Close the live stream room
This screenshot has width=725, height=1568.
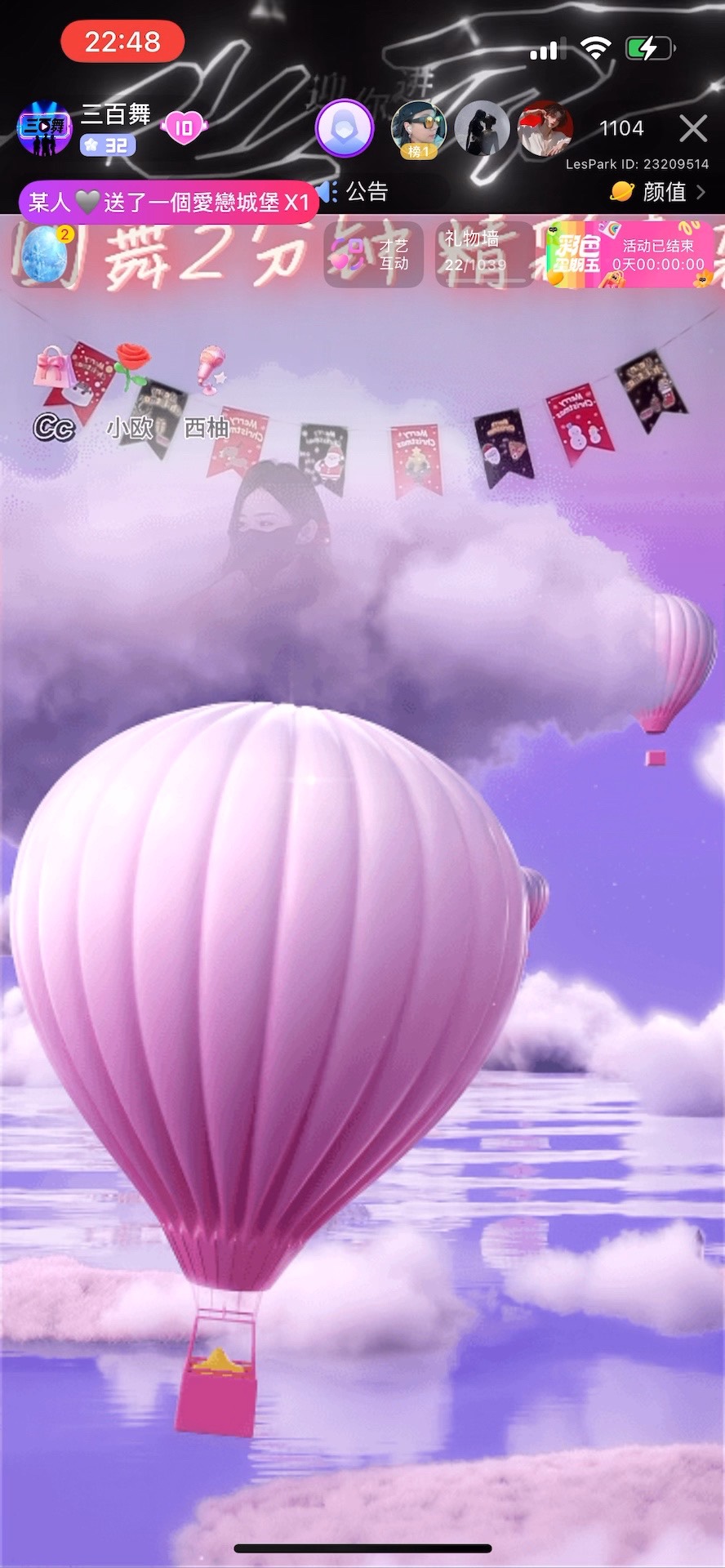pyautogui.click(x=693, y=128)
